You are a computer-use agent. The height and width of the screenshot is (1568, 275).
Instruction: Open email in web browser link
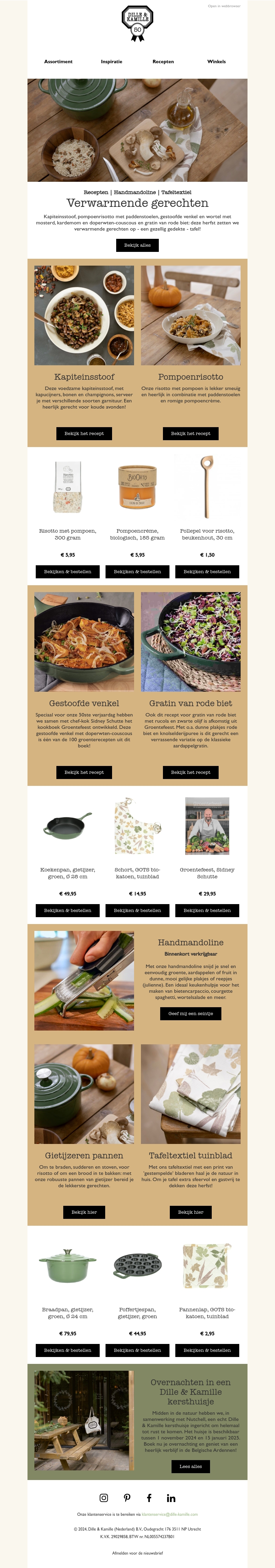coord(224,6)
